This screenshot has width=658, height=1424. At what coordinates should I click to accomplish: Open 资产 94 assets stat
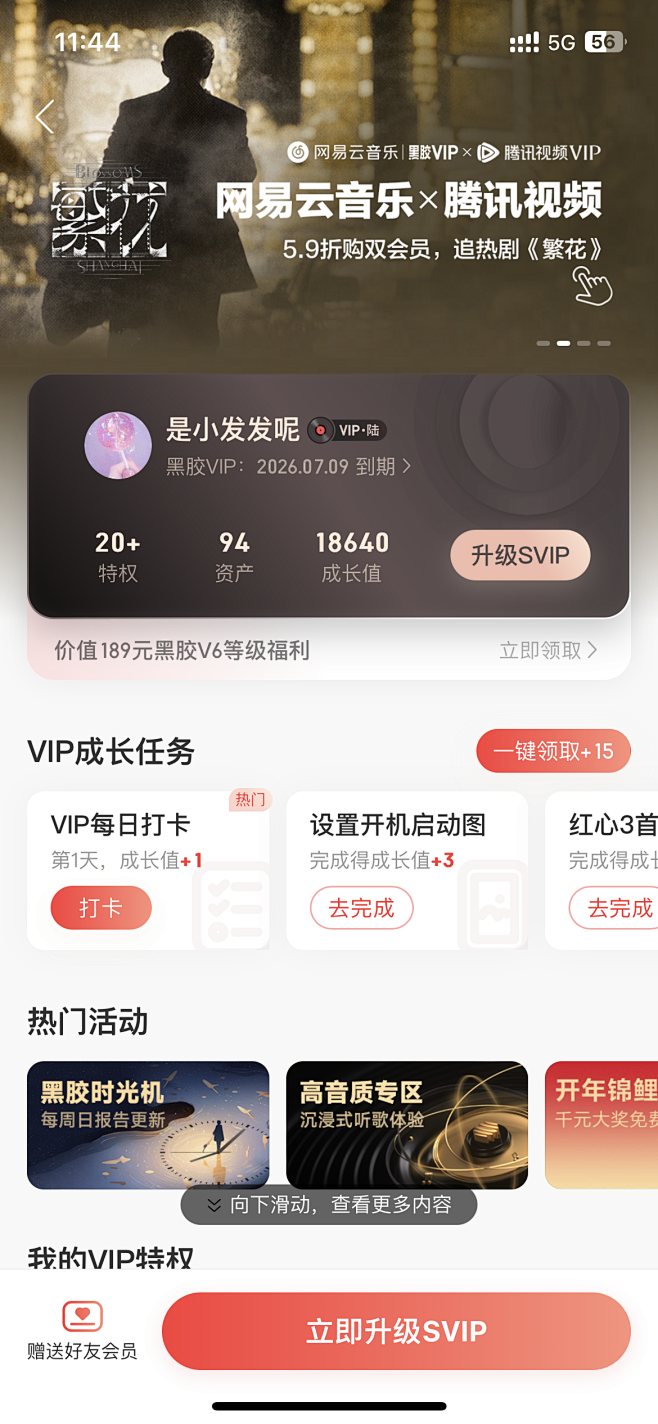(234, 556)
